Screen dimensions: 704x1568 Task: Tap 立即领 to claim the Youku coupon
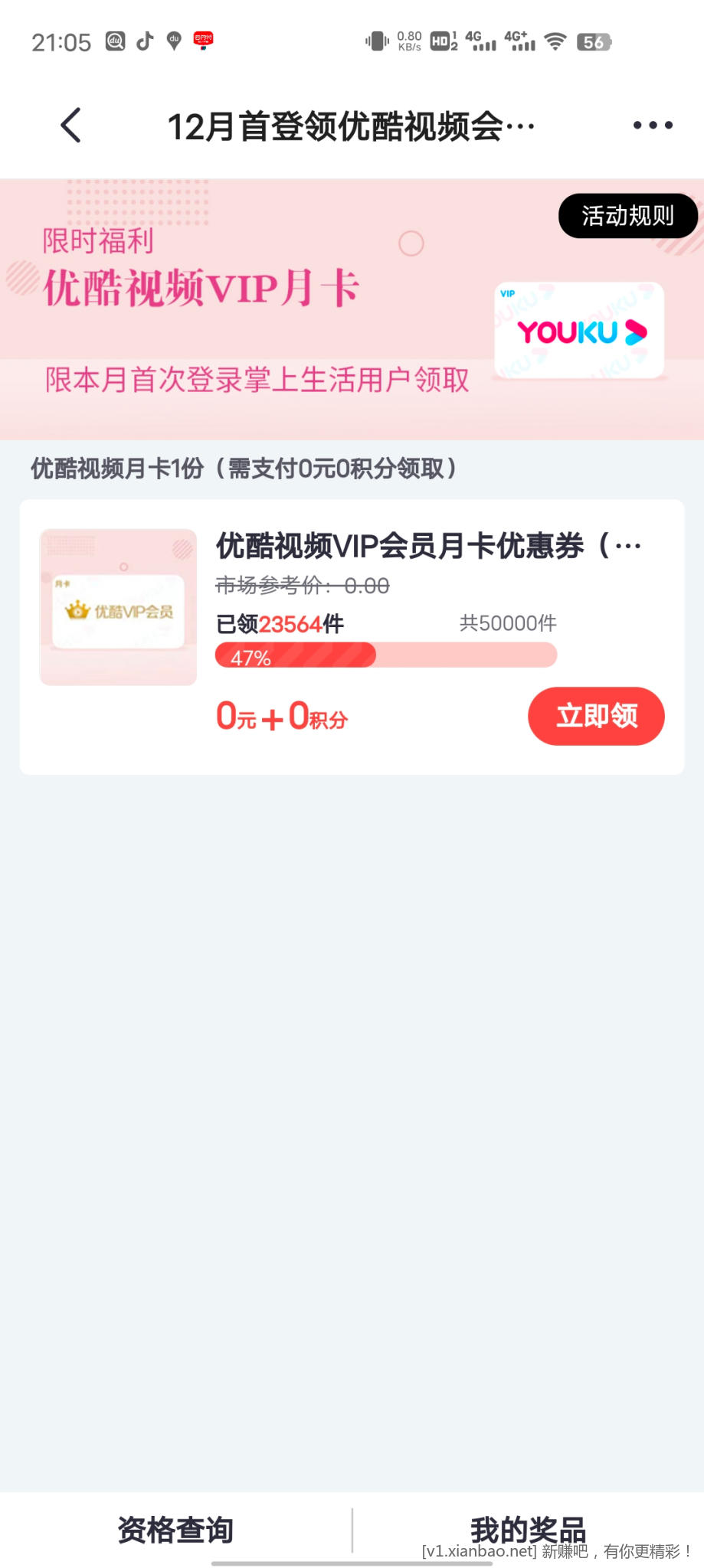(596, 716)
